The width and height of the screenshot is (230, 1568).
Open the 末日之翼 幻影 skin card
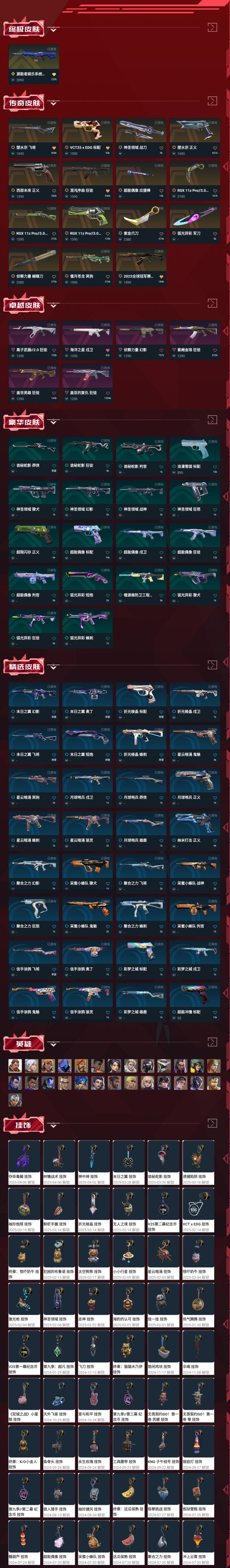33,701
